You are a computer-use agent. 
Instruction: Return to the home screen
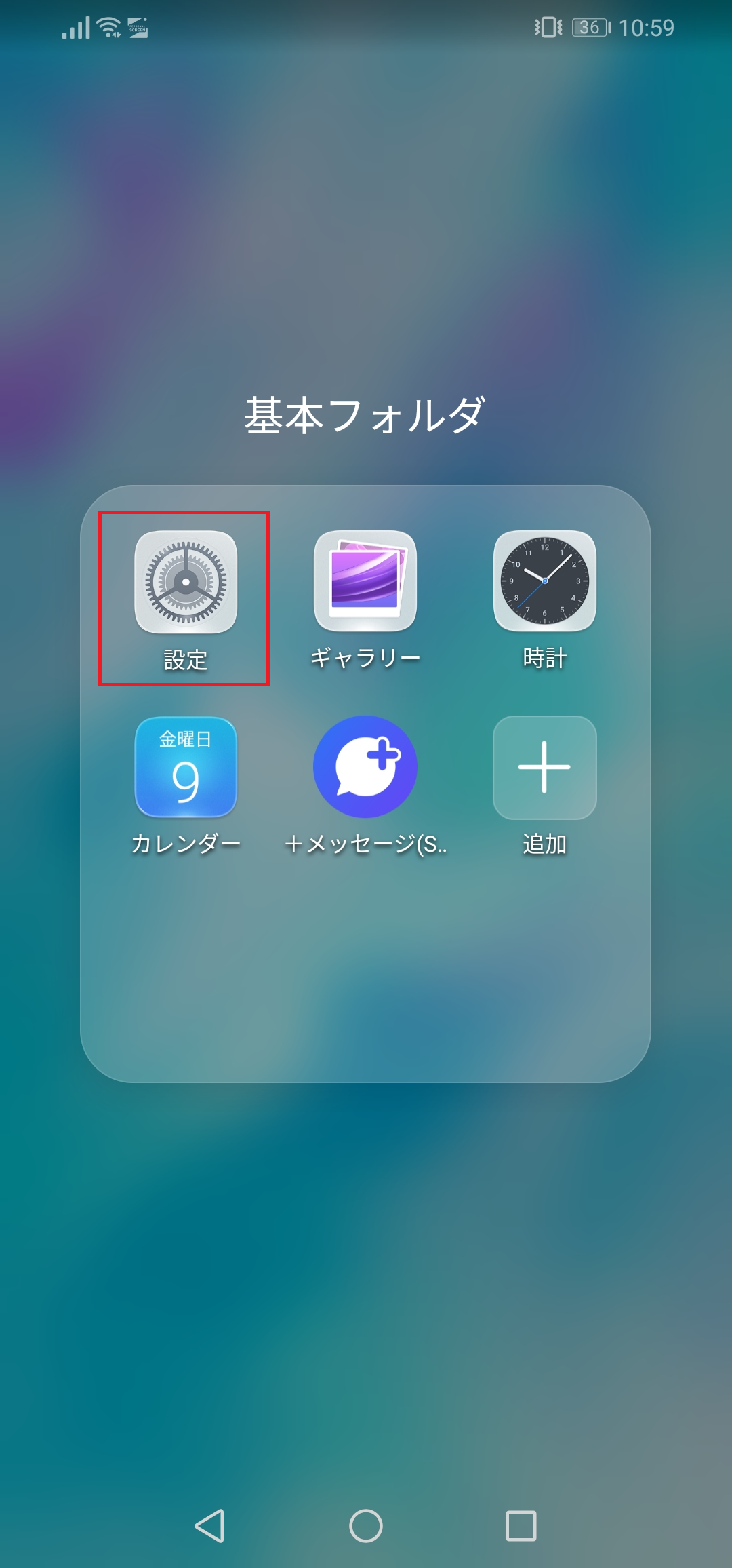click(366, 1526)
